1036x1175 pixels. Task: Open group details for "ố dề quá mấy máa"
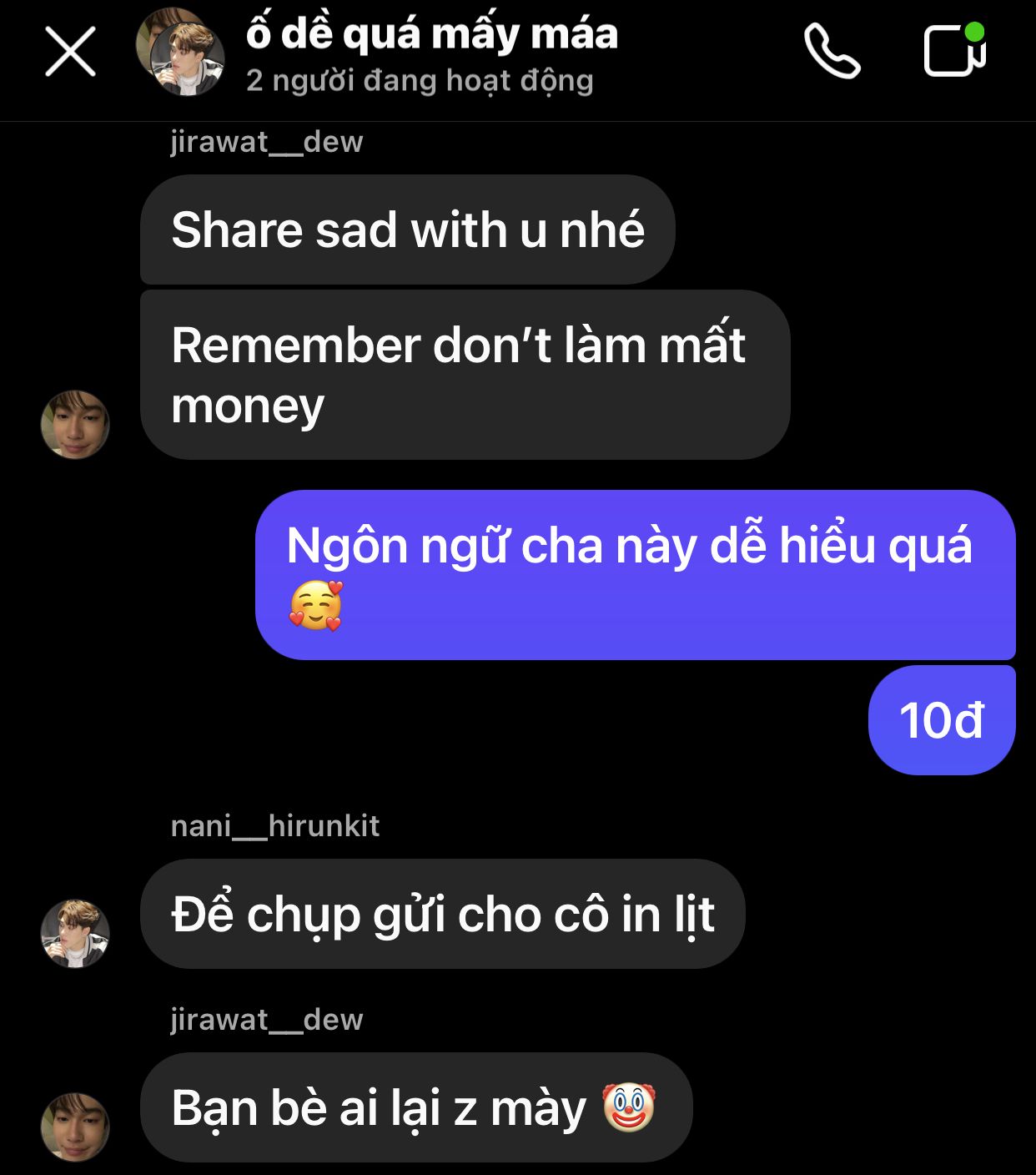coord(431,35)
